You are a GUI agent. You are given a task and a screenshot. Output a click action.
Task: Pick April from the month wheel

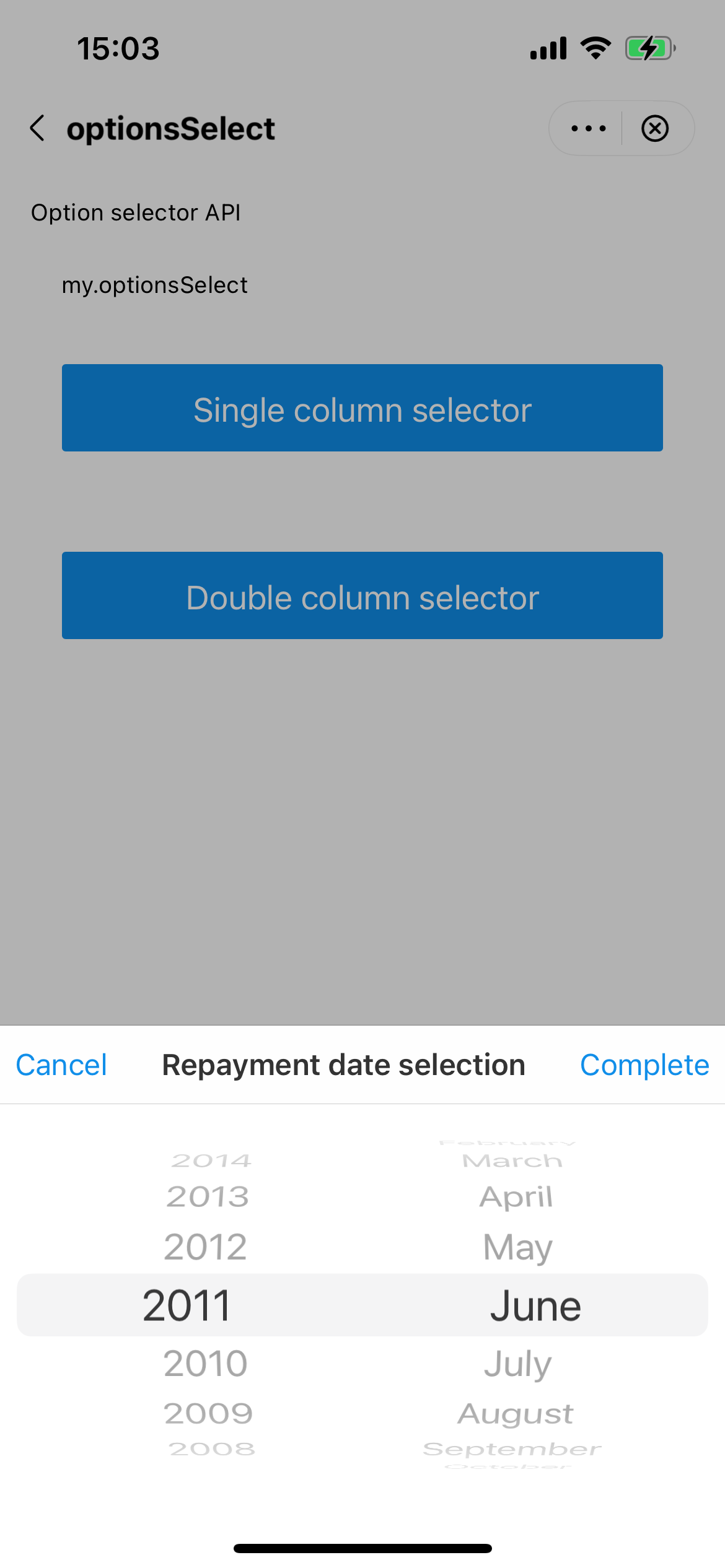coord(516,1196)
